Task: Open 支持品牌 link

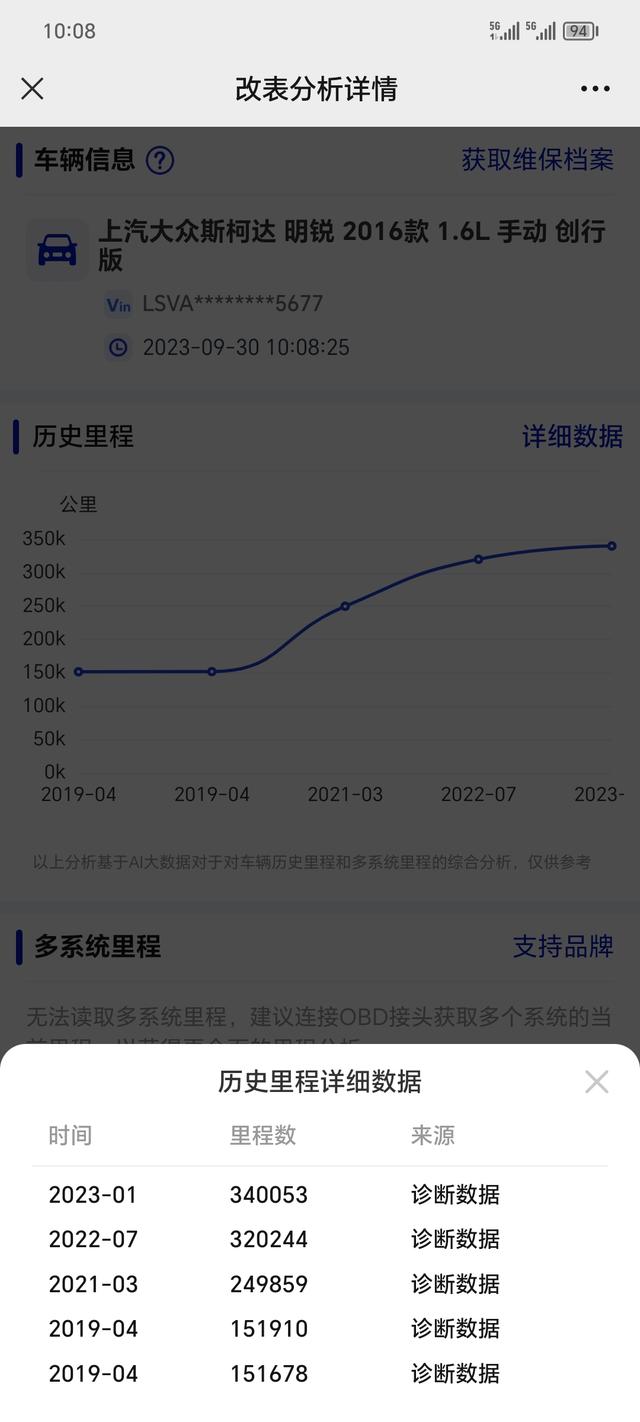Action: [x=563, y=947]
